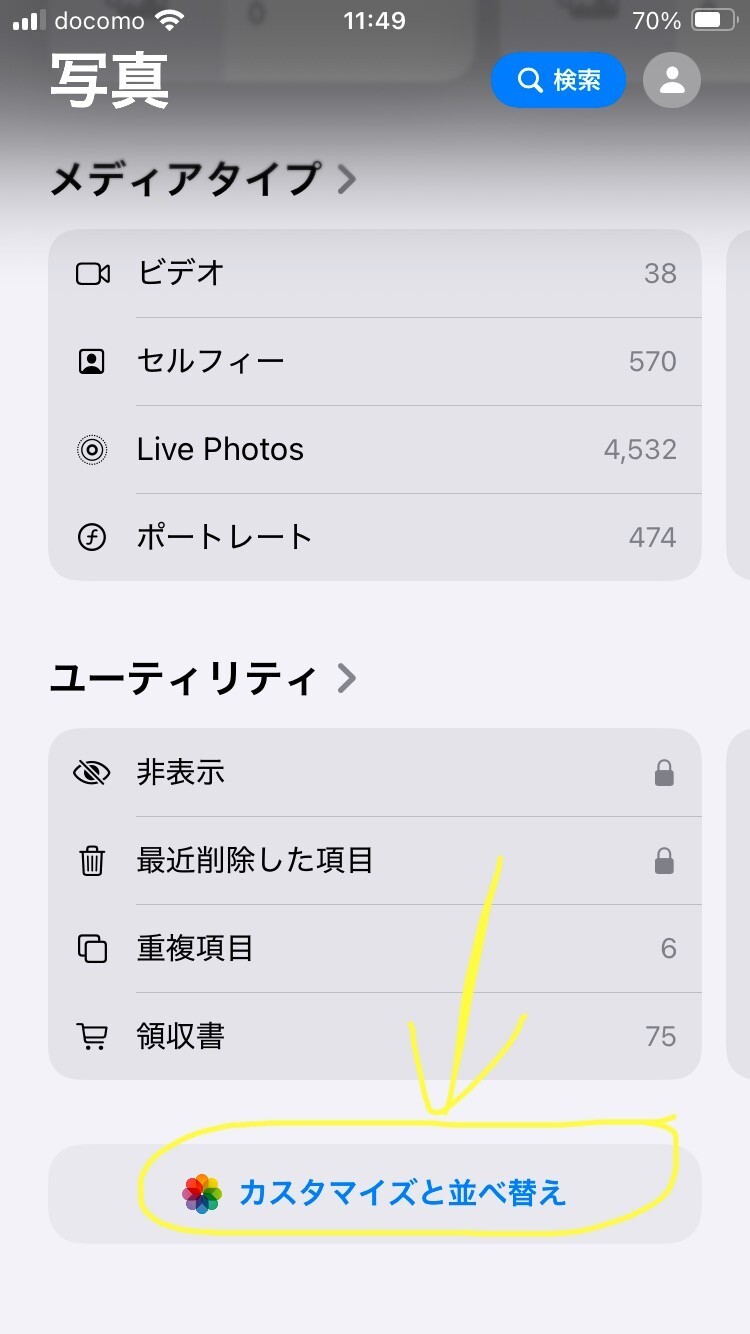Open the locked 非表示 album
The image size is (750, 1334).
pyautogui.click(x=375, y=772)
